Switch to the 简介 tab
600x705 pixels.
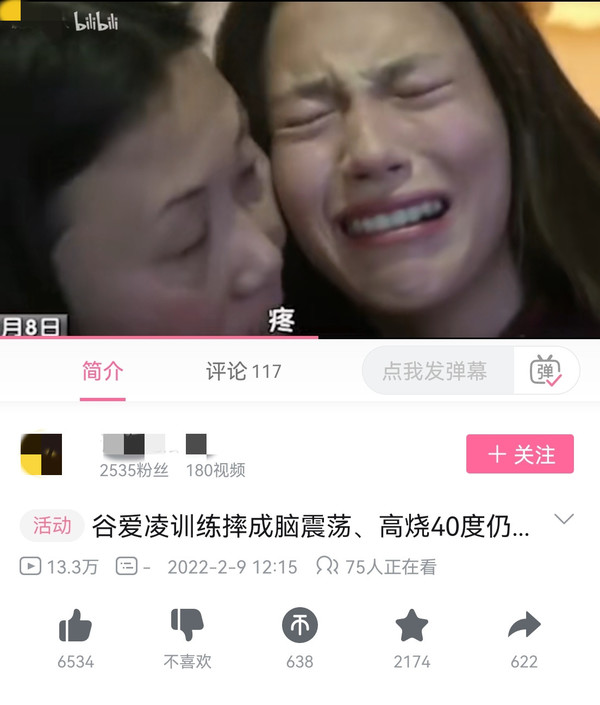103,371
